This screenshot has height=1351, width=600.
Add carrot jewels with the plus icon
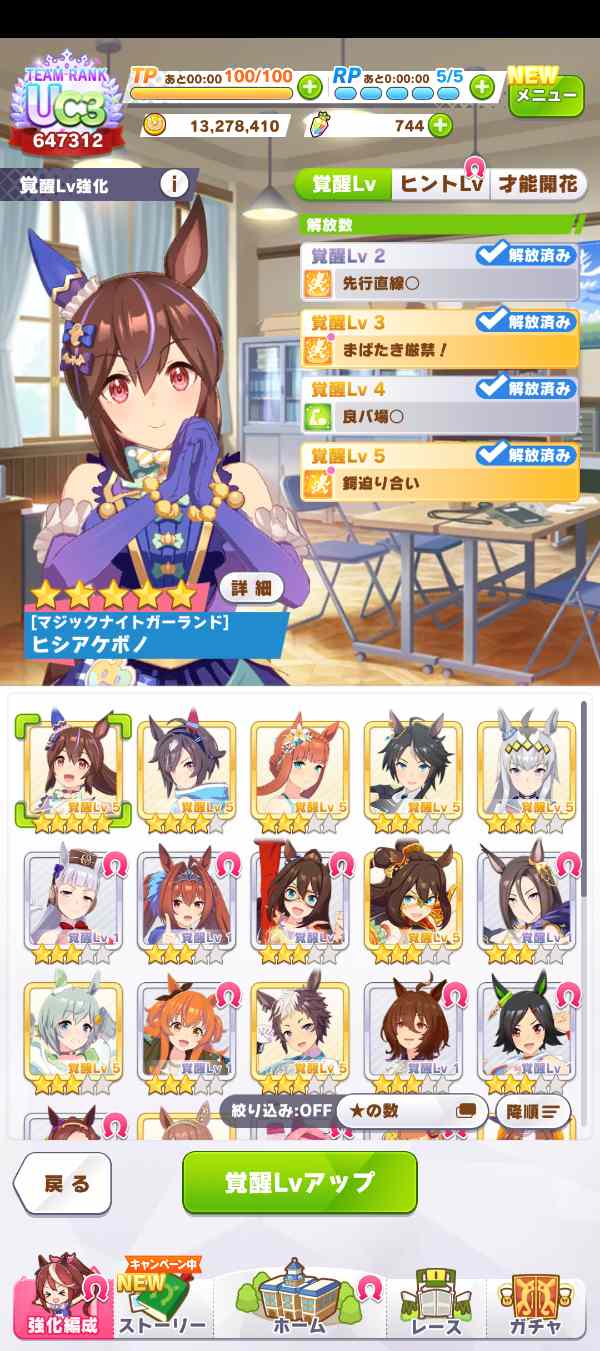(x=439, y=126)
